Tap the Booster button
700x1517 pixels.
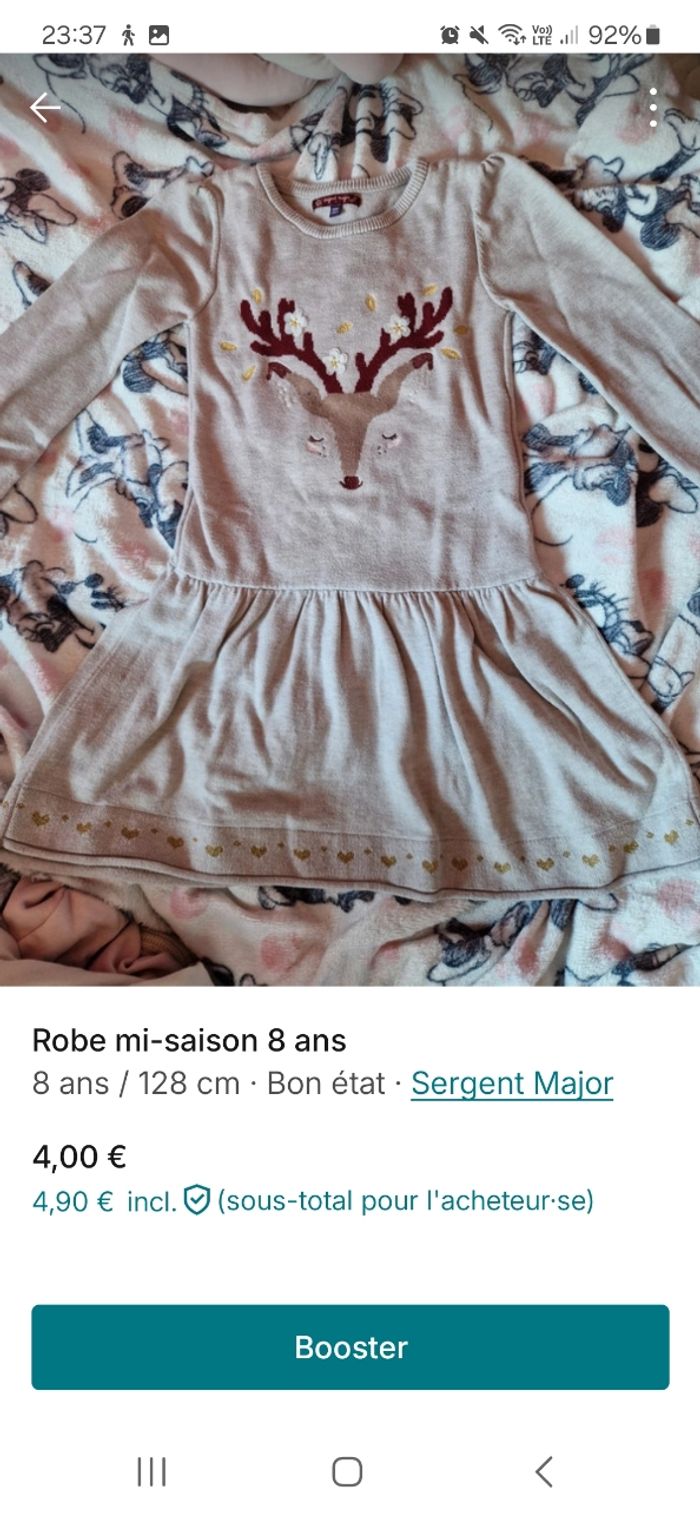(350, 1347)
